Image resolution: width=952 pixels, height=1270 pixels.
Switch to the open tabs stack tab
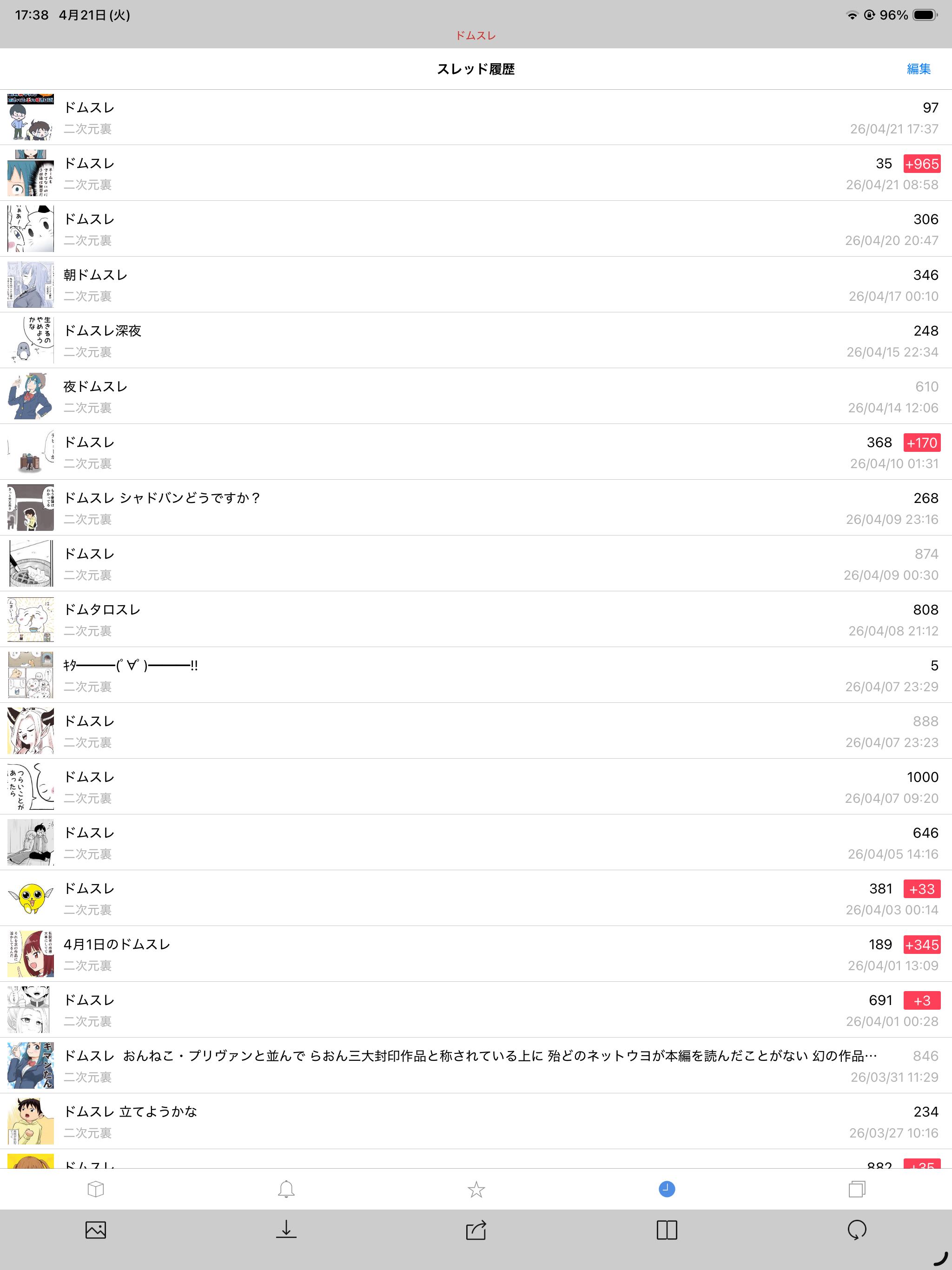(857, 1189)
